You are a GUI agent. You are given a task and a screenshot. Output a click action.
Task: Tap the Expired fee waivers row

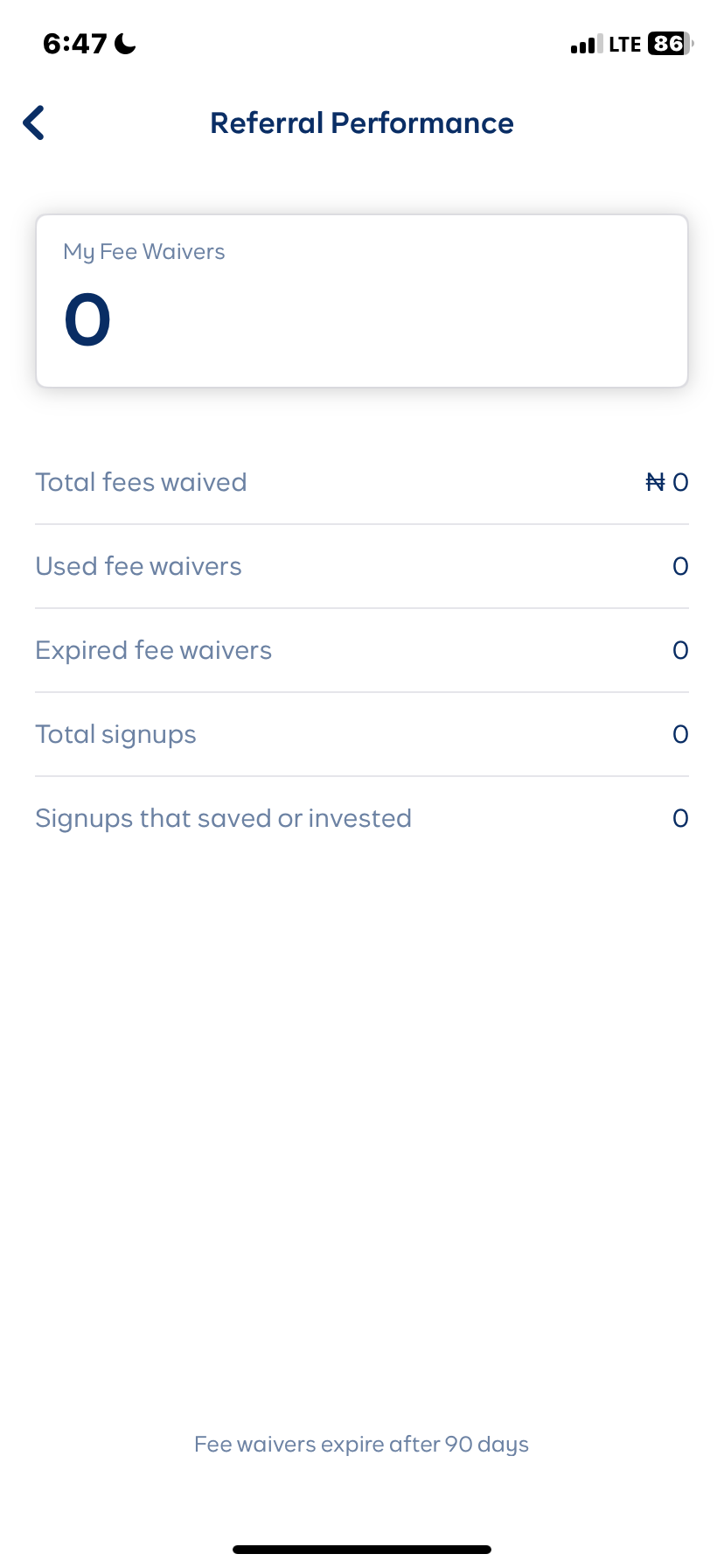(x=362, y=649)
